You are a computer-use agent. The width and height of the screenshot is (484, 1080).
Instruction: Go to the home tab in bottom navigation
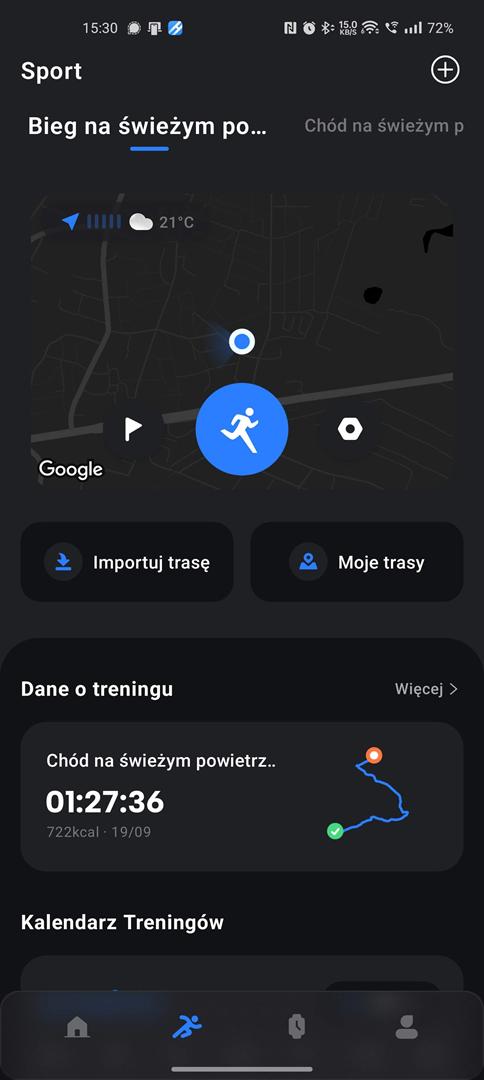pos(77,1028)
